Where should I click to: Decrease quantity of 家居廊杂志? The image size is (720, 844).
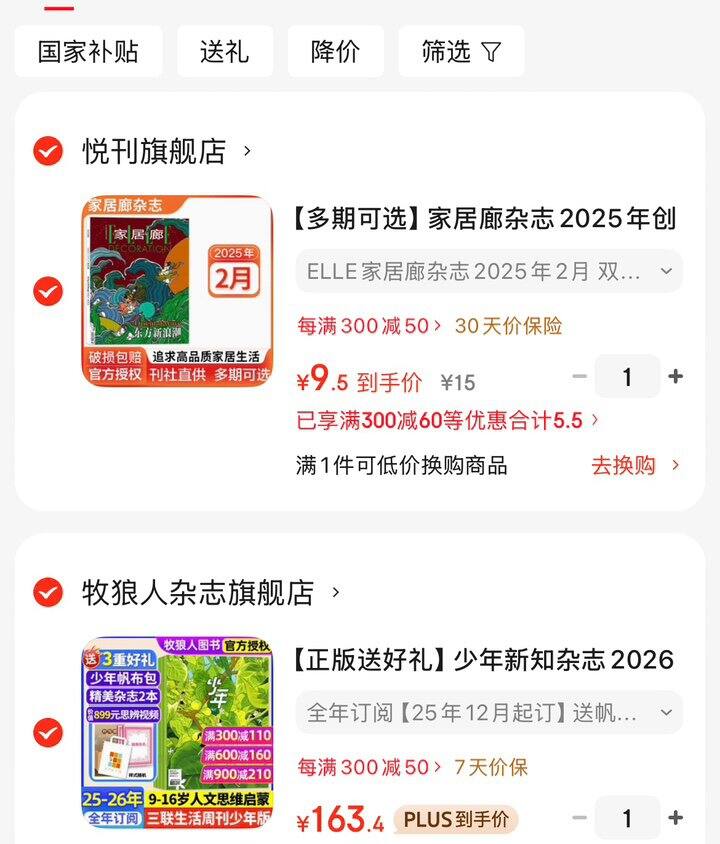[580, 377]
